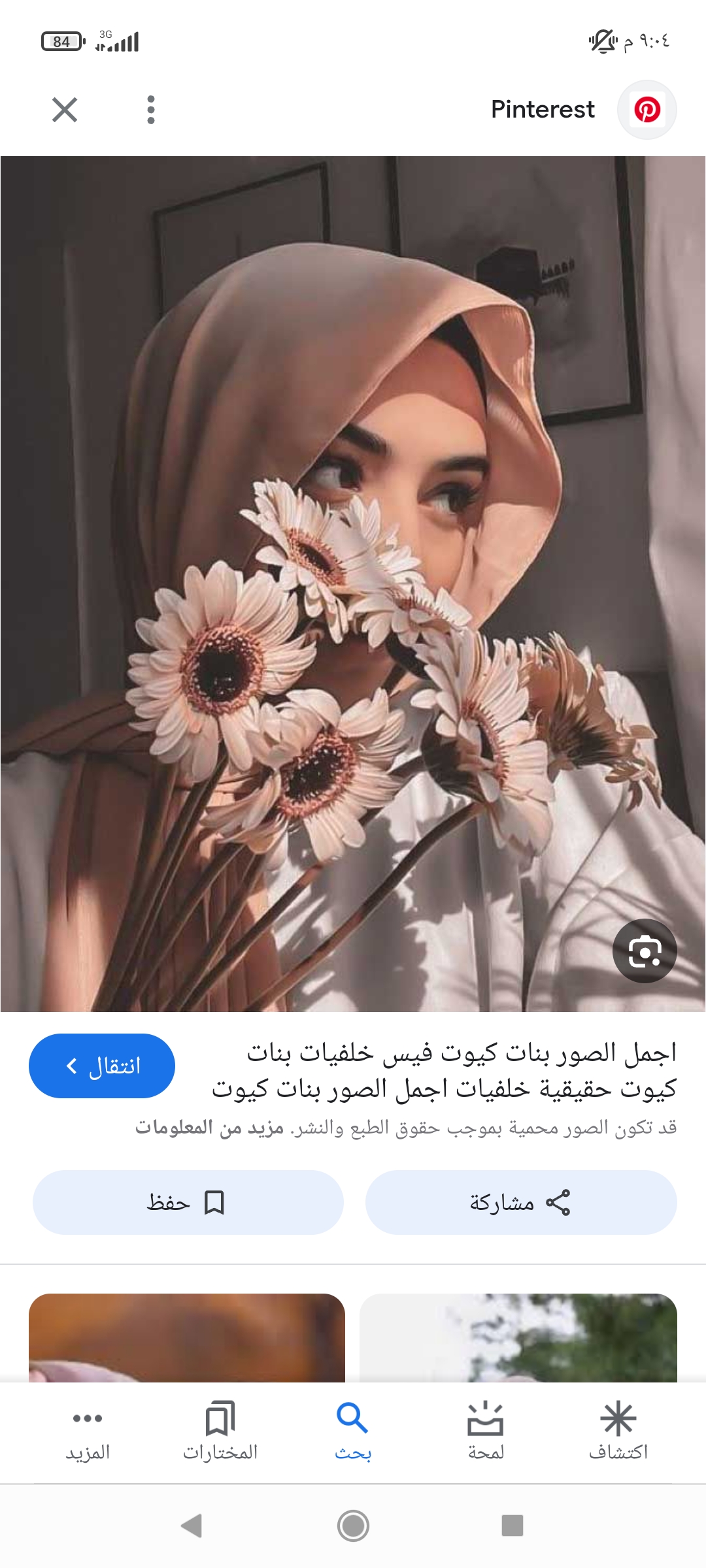The image size is (706, 1568).
Task: Close the results view with the X
Action: pyautogui.click(x=64, y=109)
